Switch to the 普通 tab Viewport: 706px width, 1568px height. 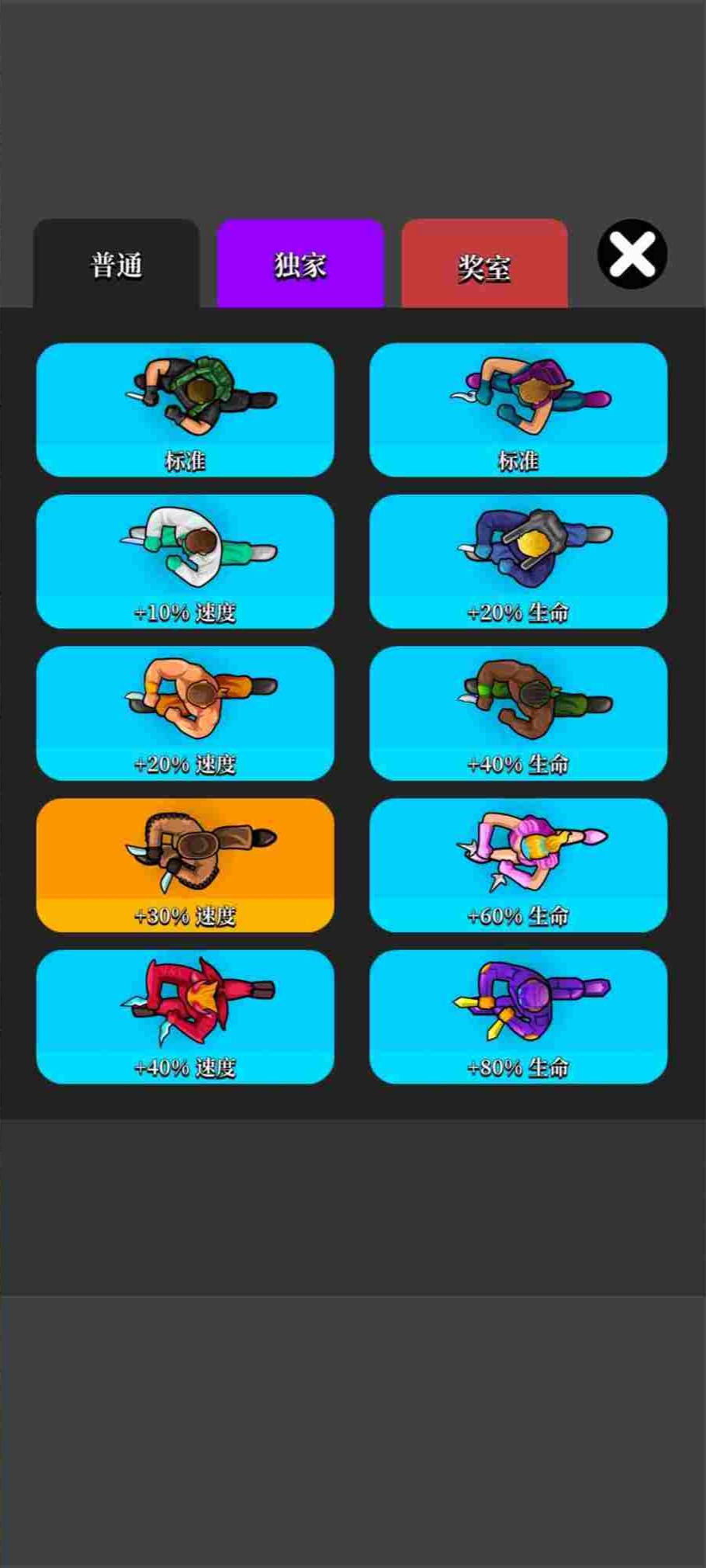pos(116,264)
